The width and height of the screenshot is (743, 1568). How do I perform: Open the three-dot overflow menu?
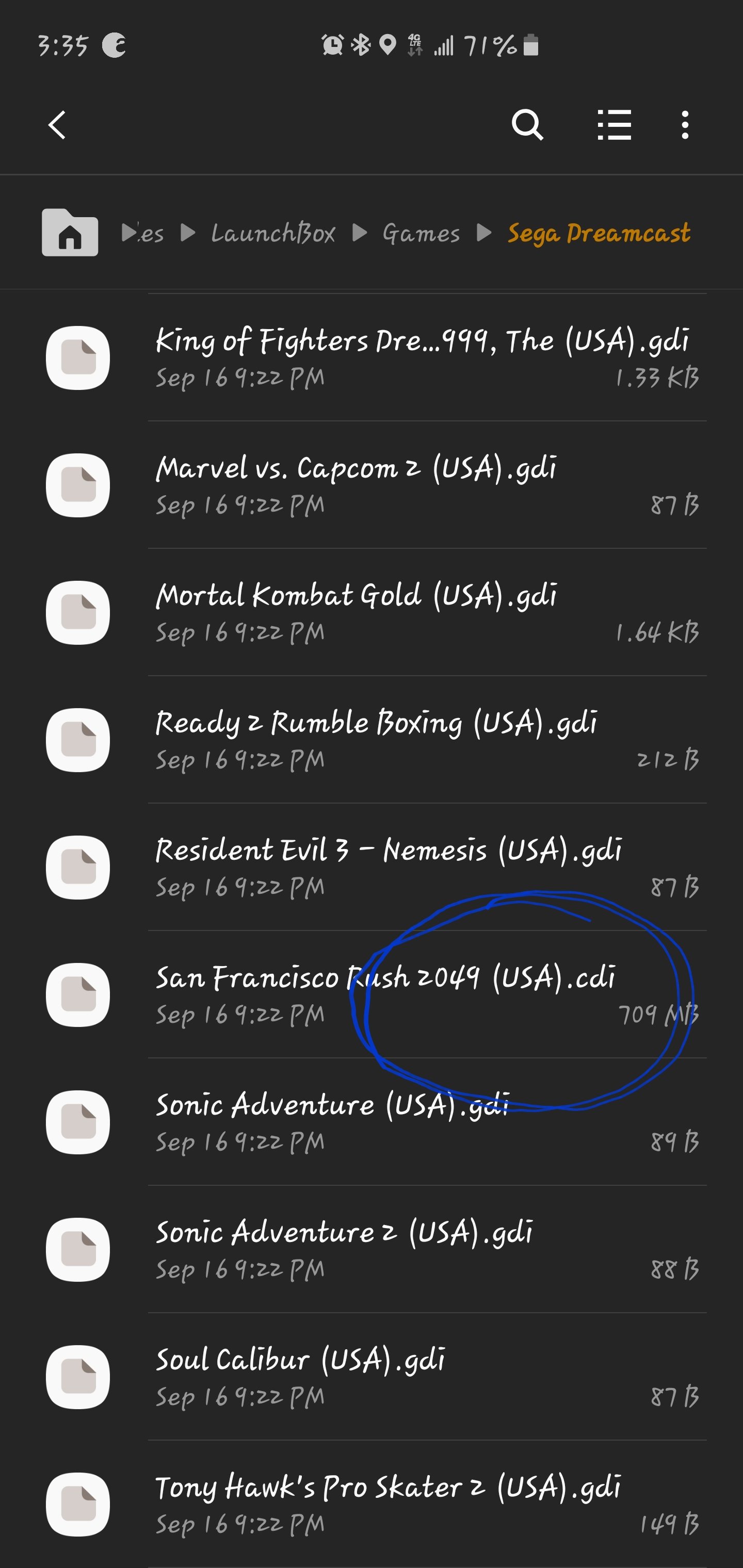point(685,125)
